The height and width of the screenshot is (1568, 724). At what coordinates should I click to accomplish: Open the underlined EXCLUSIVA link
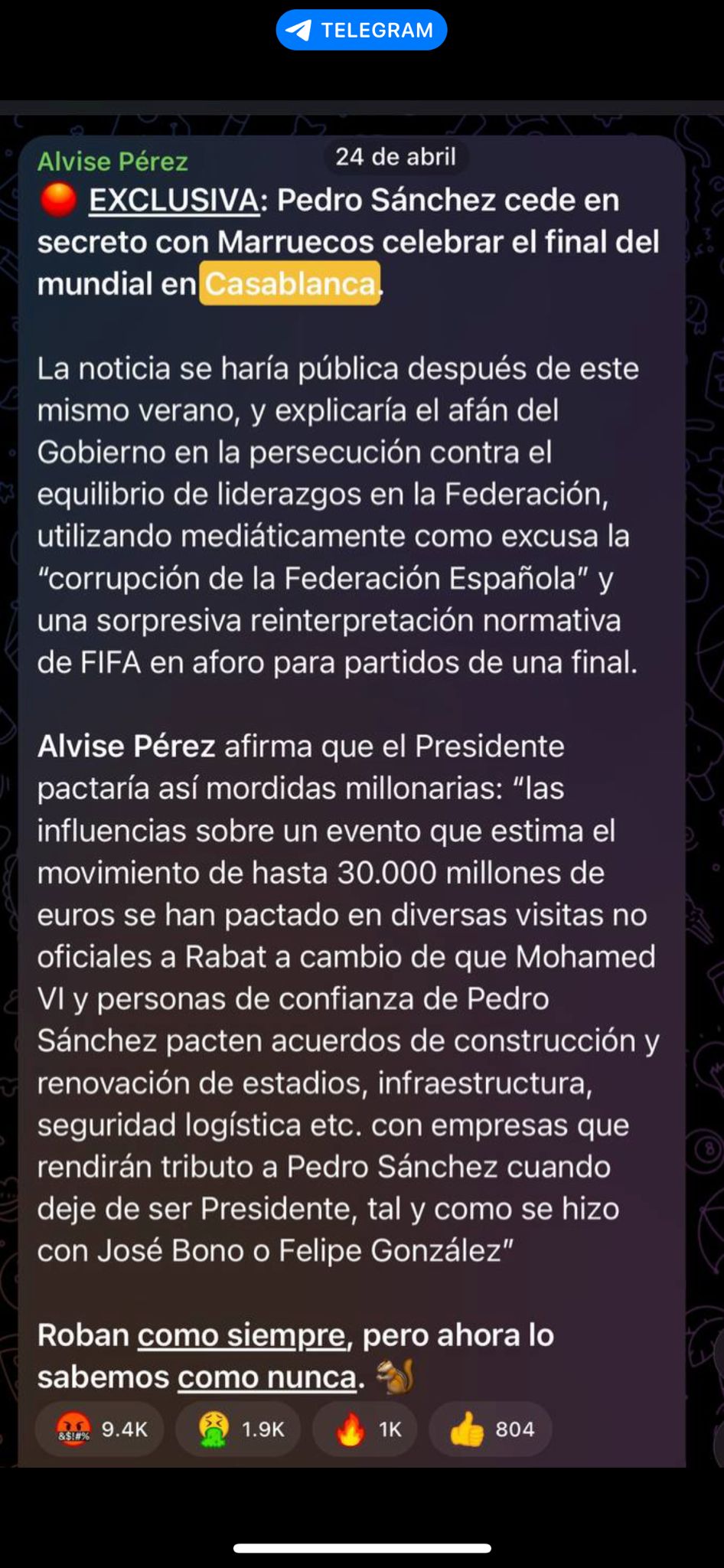coord(174,201)
